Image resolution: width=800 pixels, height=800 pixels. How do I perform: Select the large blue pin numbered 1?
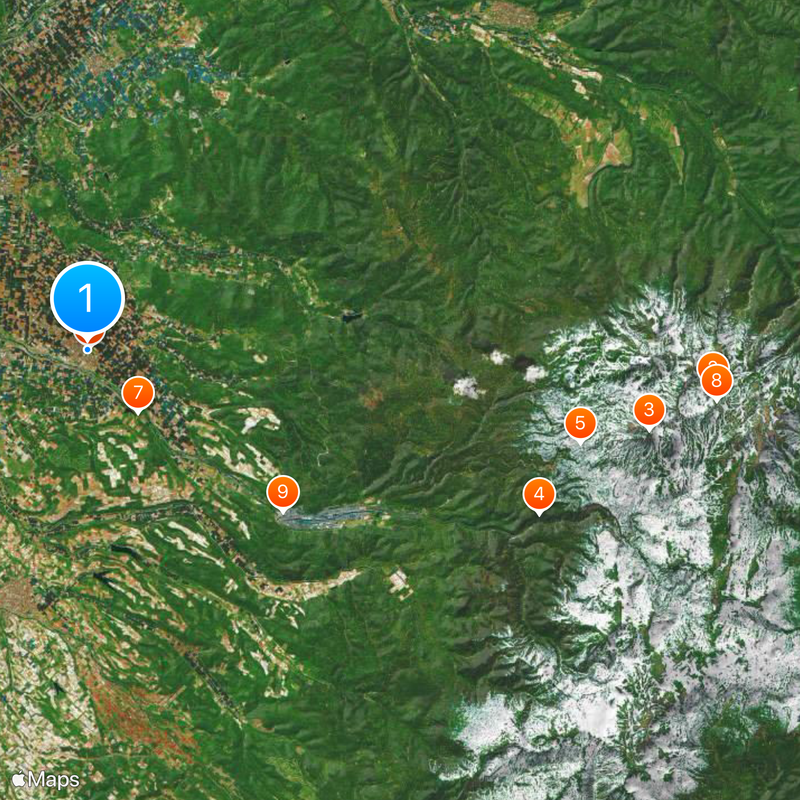coord(87,298)
